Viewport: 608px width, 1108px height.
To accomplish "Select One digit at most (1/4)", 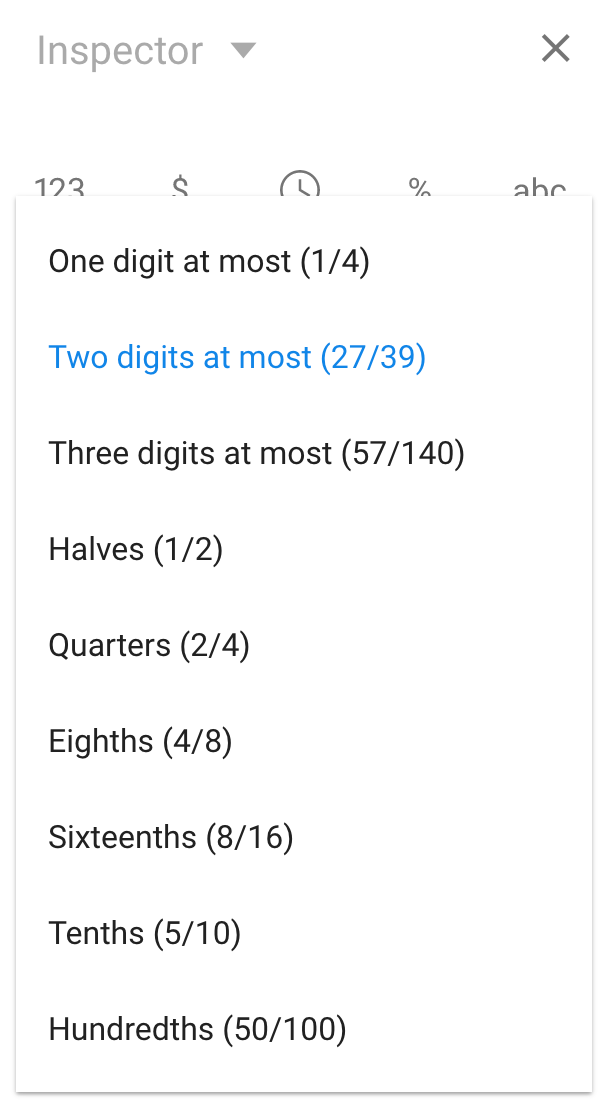I will 304,261.
